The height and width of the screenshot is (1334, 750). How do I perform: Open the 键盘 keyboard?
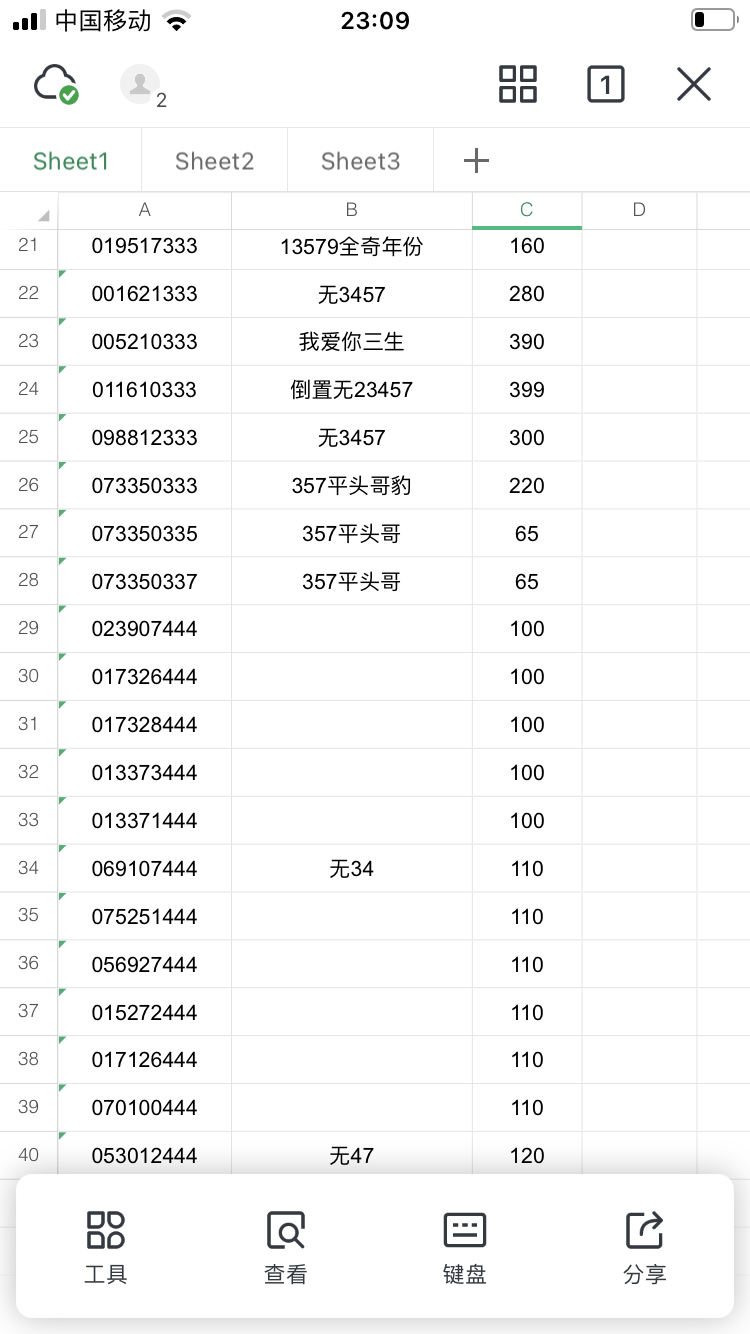tap(465, 1246)
